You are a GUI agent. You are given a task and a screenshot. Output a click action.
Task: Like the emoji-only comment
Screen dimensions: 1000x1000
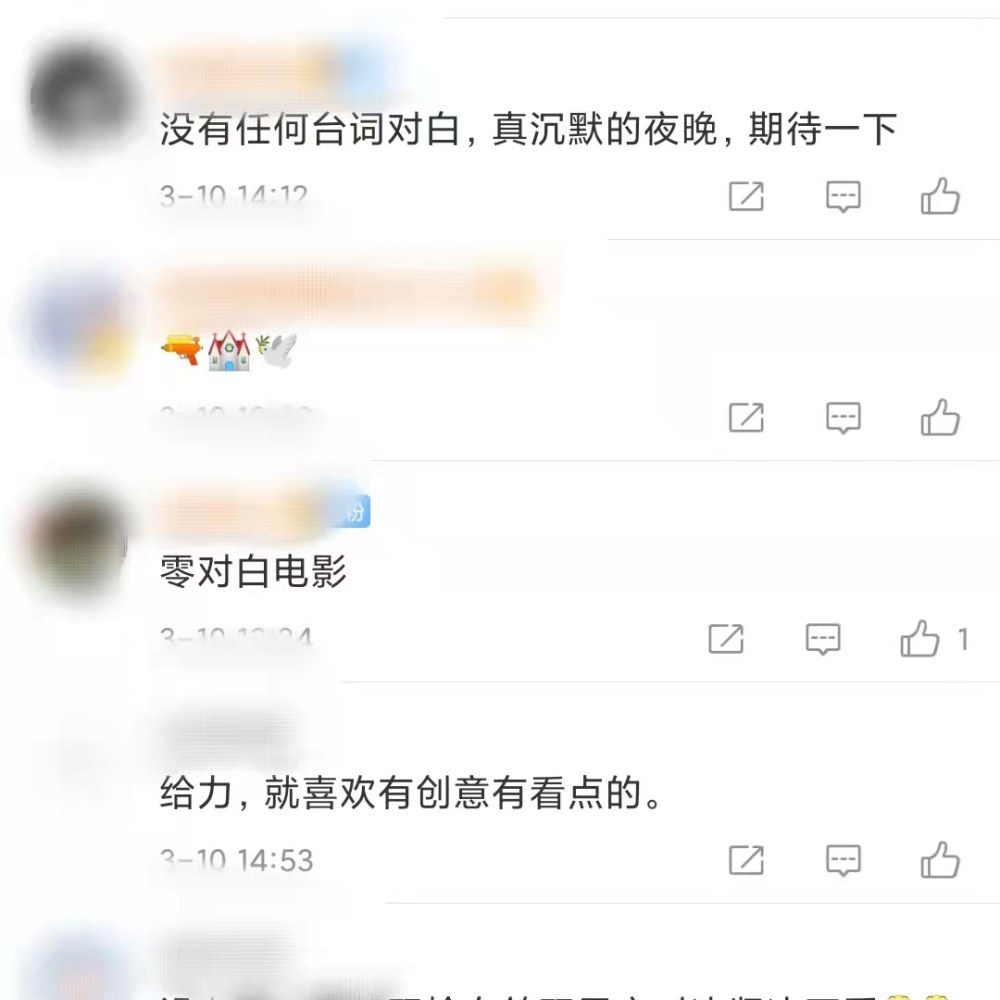click(940, 417)
